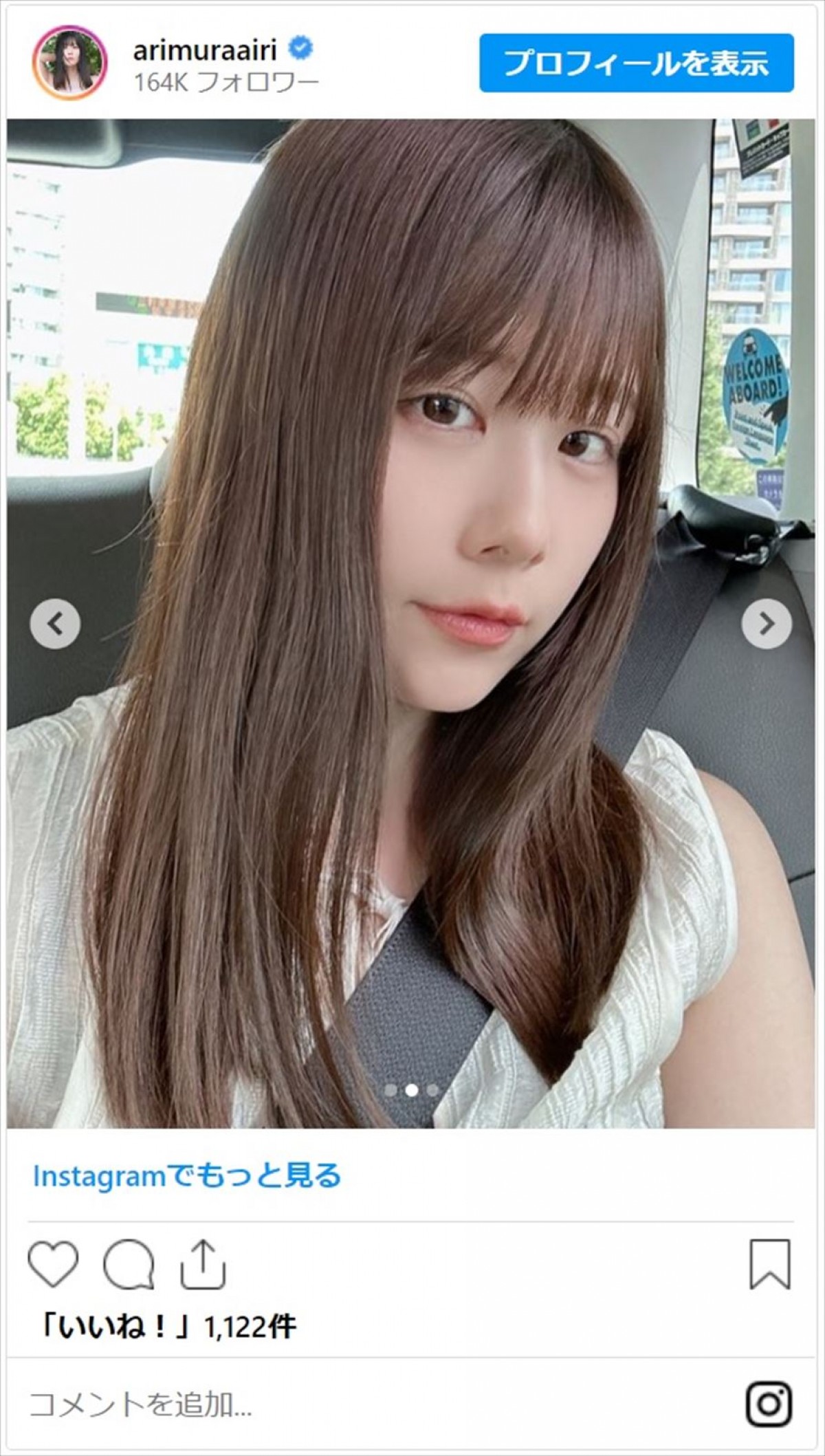The height and width of the screenshot is (1456, 825).
Task: Bookmark this post
Action: (x=770, y=1264)
